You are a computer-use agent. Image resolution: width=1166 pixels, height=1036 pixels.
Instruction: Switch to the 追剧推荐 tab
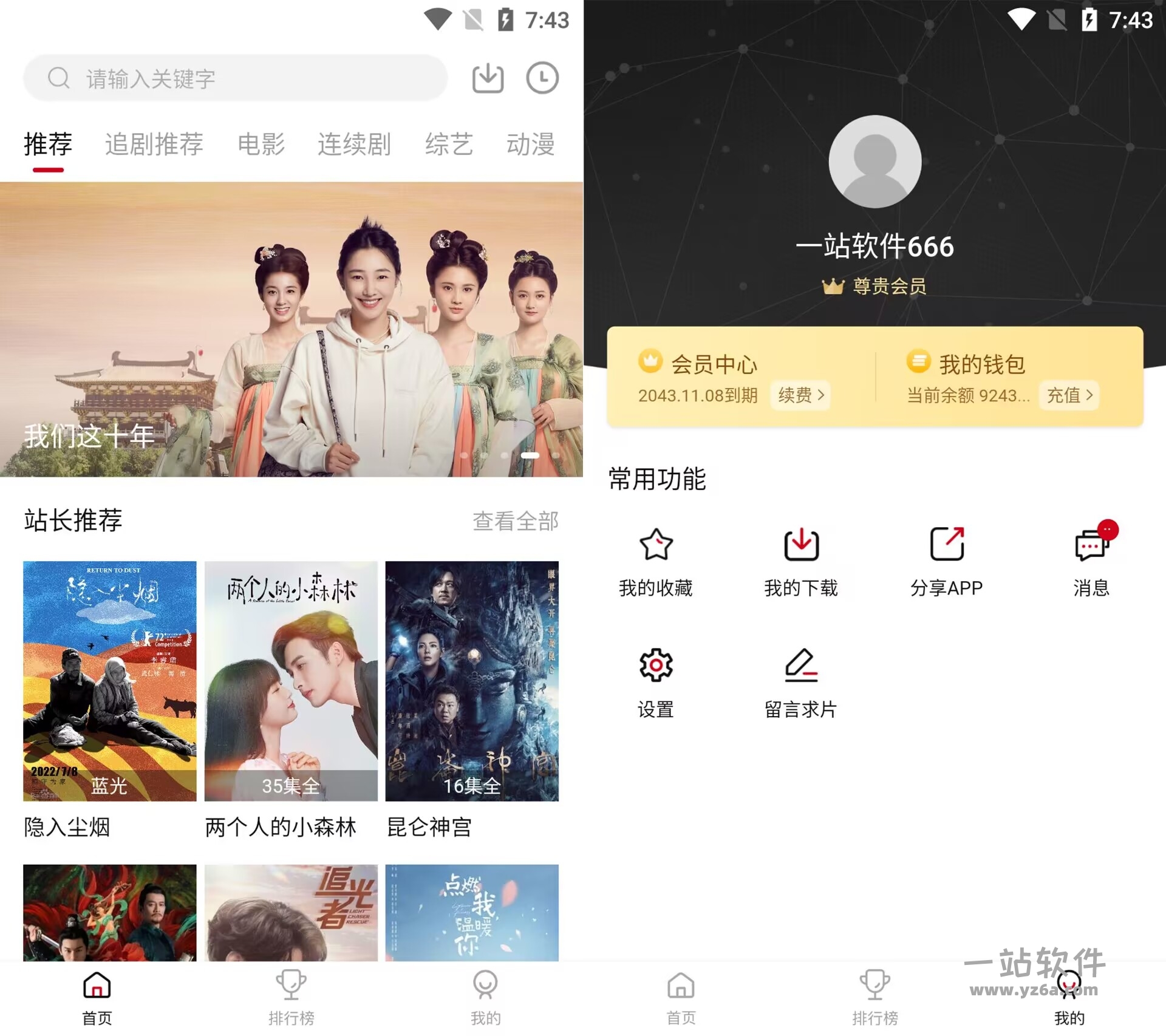click(154, 145)
